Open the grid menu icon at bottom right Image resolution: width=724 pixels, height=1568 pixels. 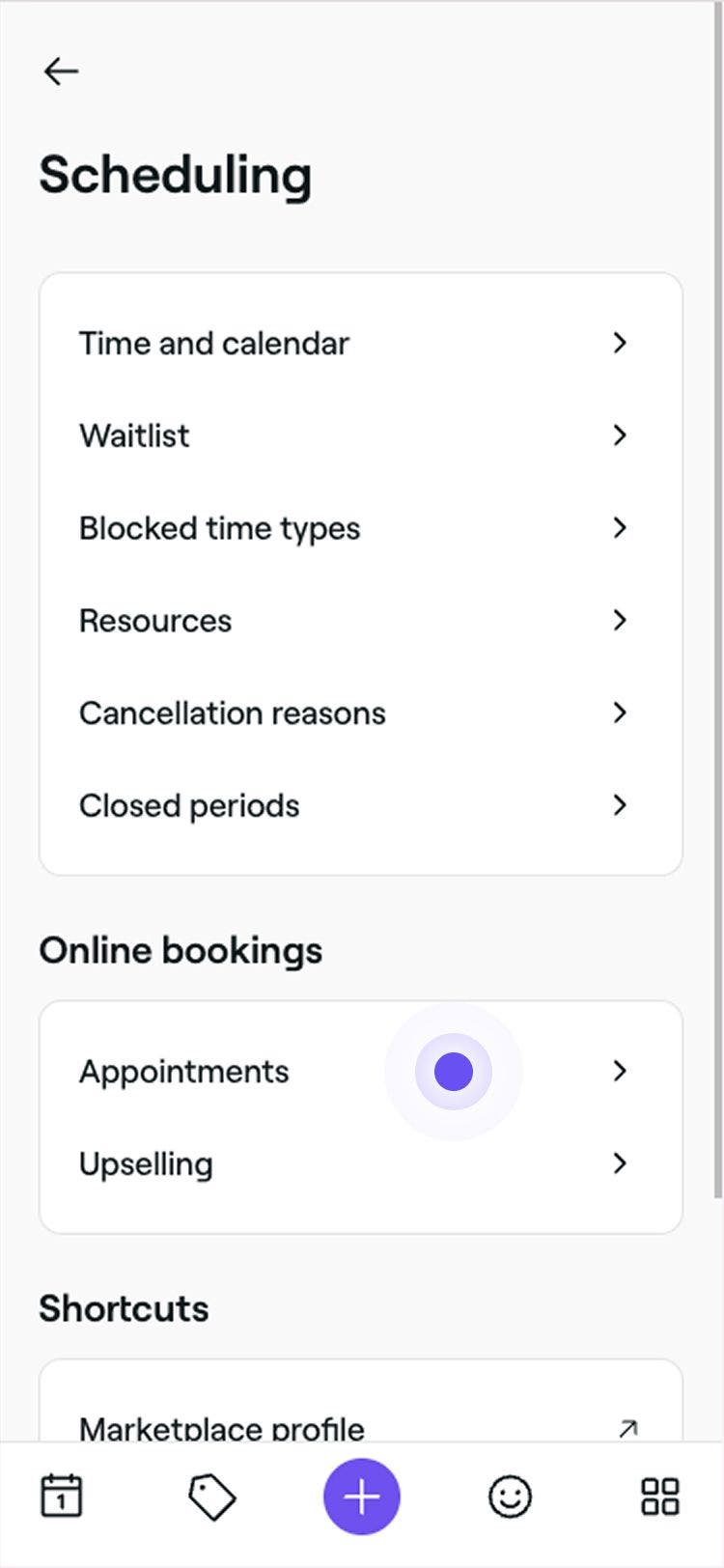click(662, 1496)
